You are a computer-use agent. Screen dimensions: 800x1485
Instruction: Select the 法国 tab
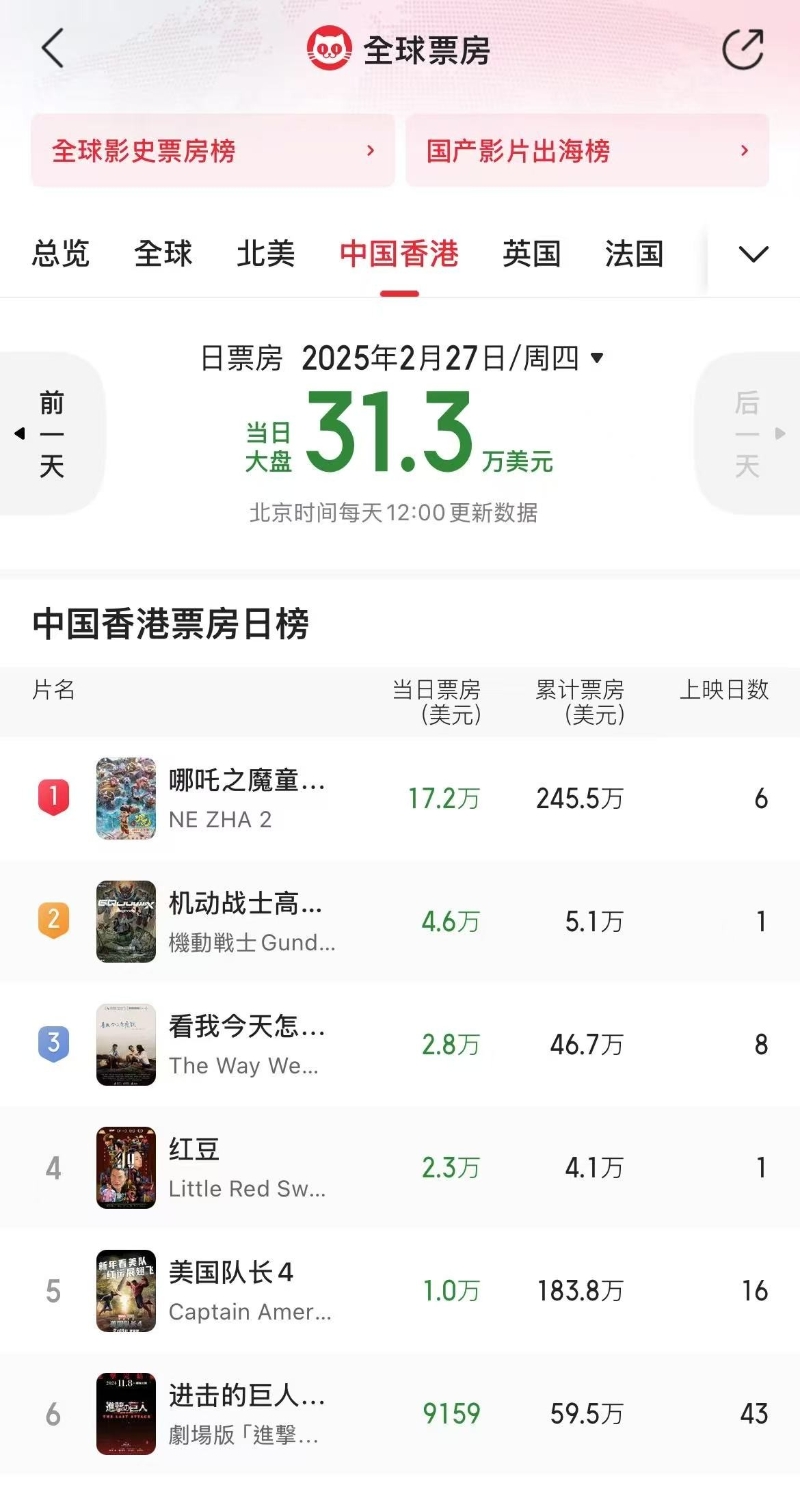634,254
